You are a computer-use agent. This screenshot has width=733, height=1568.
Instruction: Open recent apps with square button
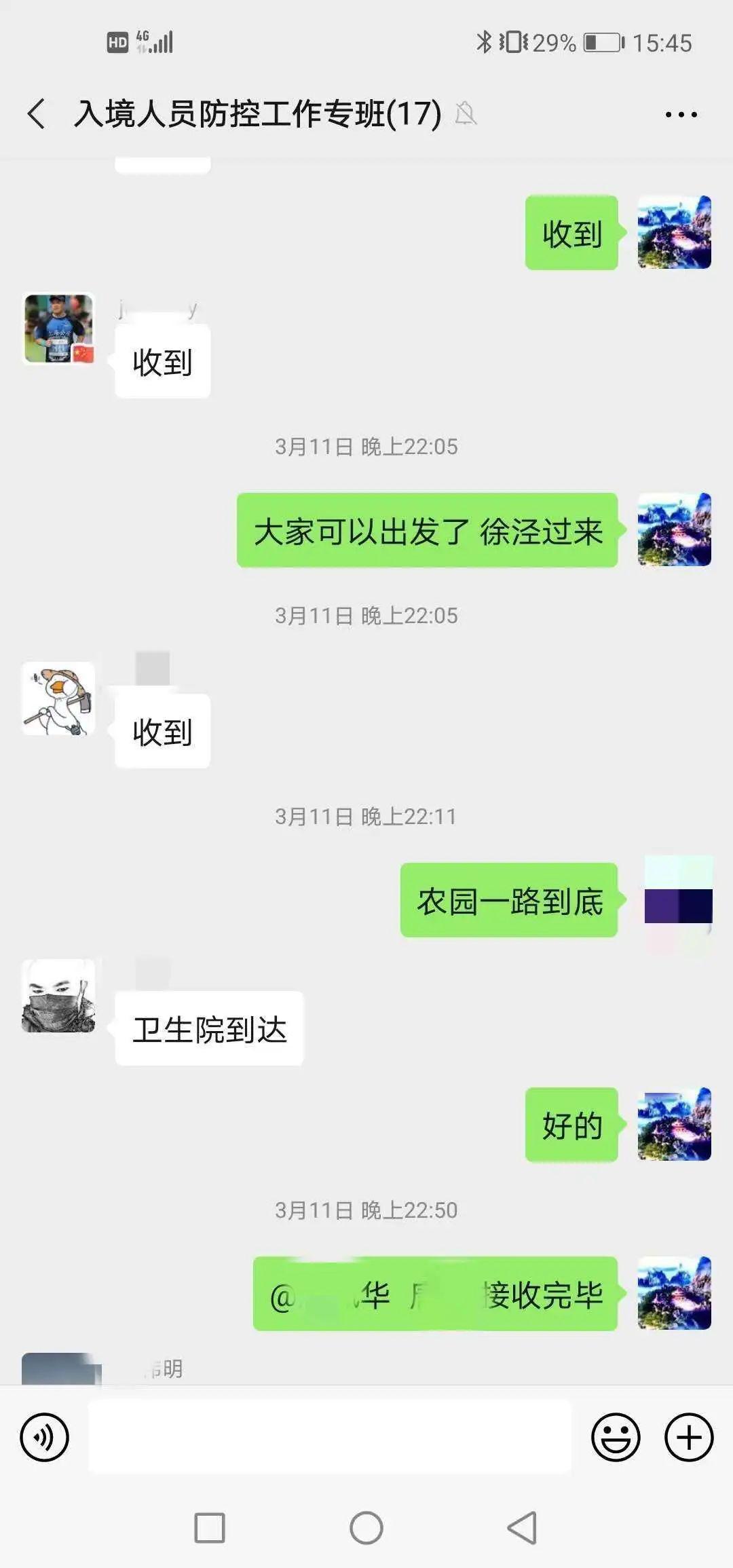210,1528
